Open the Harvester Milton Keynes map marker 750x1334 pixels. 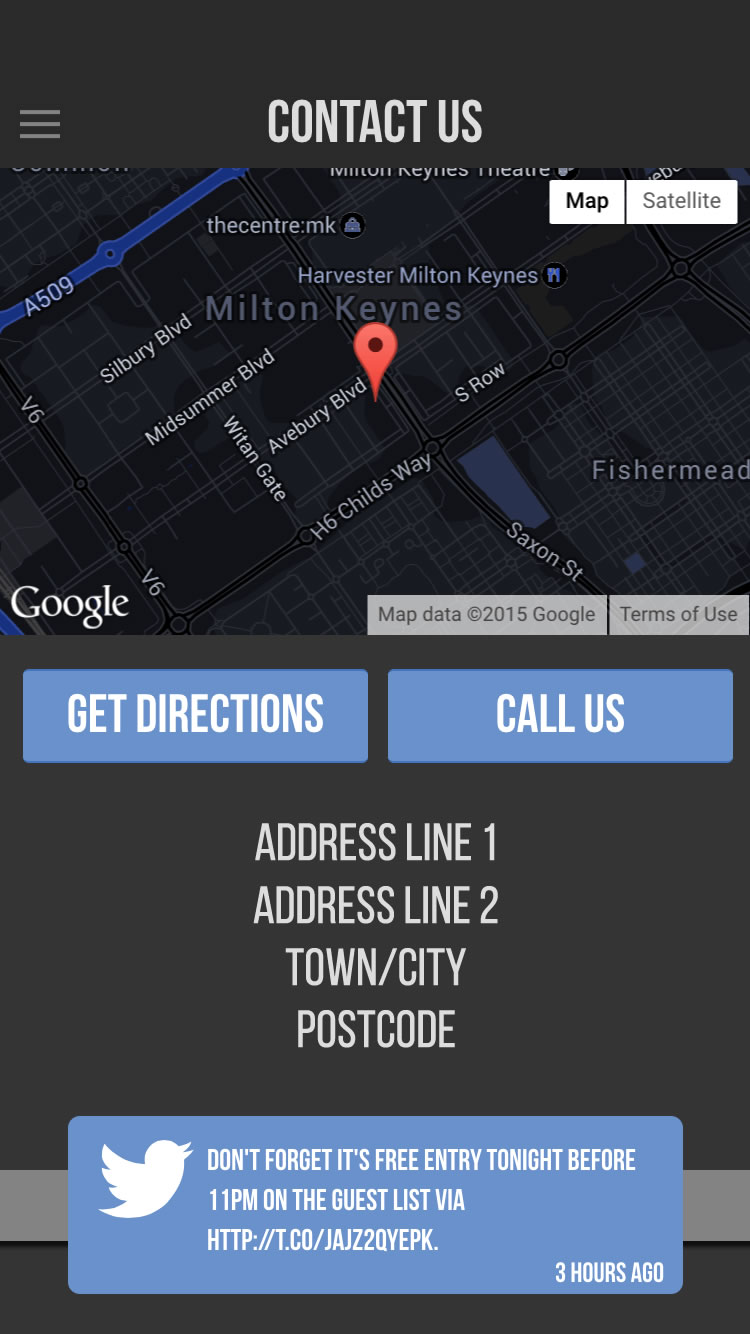click(x=554, y=275)
